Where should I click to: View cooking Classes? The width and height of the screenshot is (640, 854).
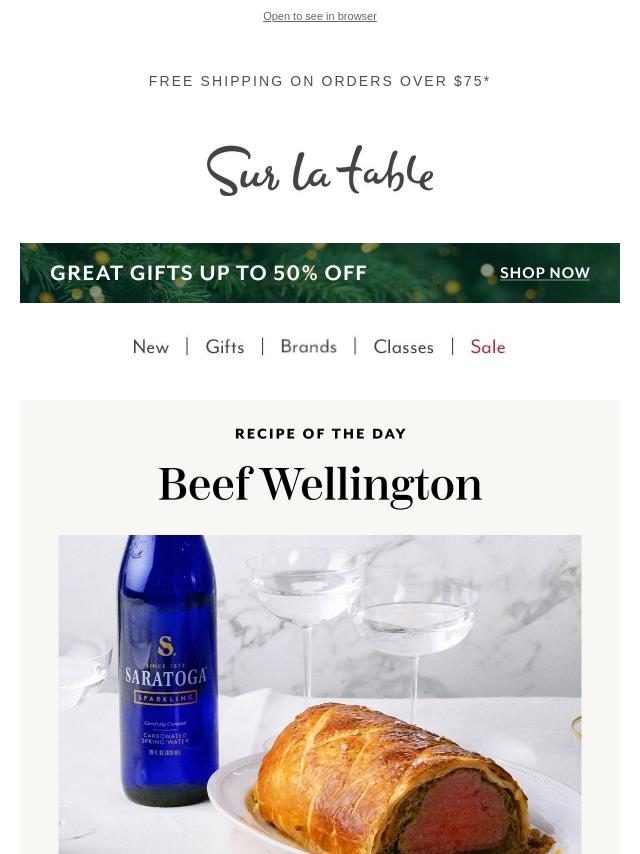coord(403,347)
